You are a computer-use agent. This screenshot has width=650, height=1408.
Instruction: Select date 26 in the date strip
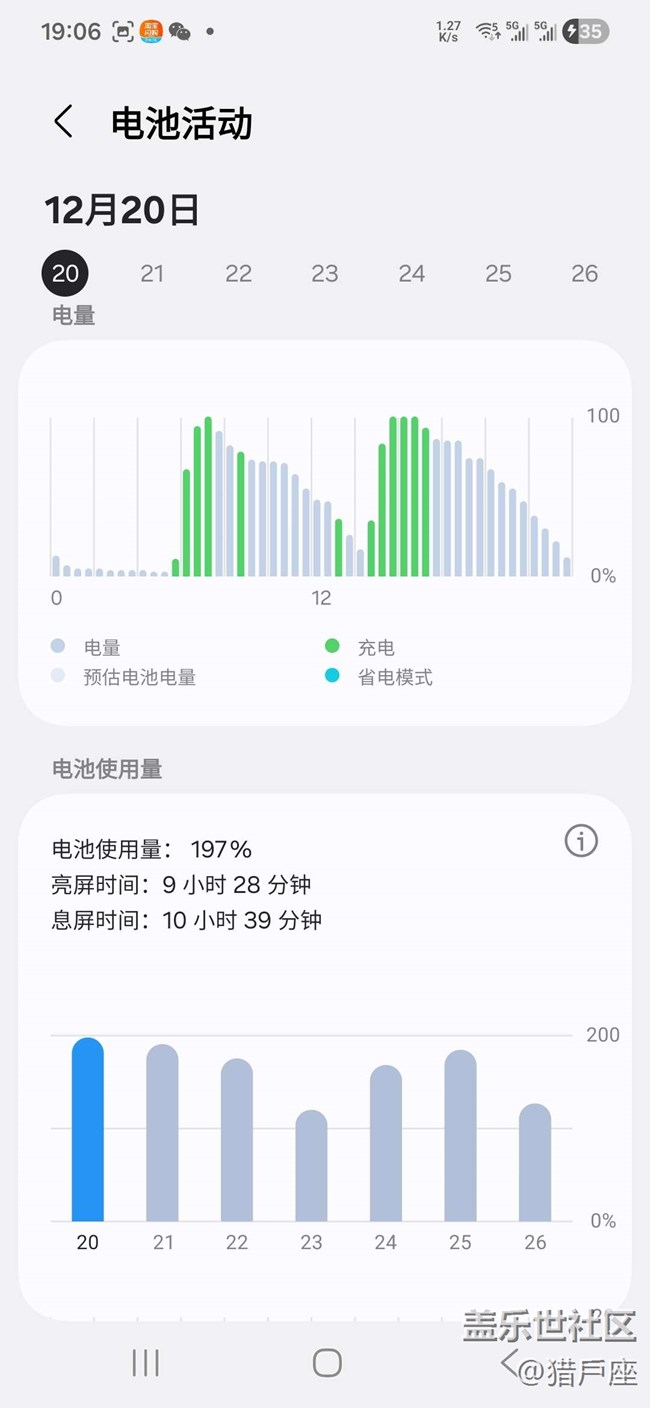tap(584, 274)
